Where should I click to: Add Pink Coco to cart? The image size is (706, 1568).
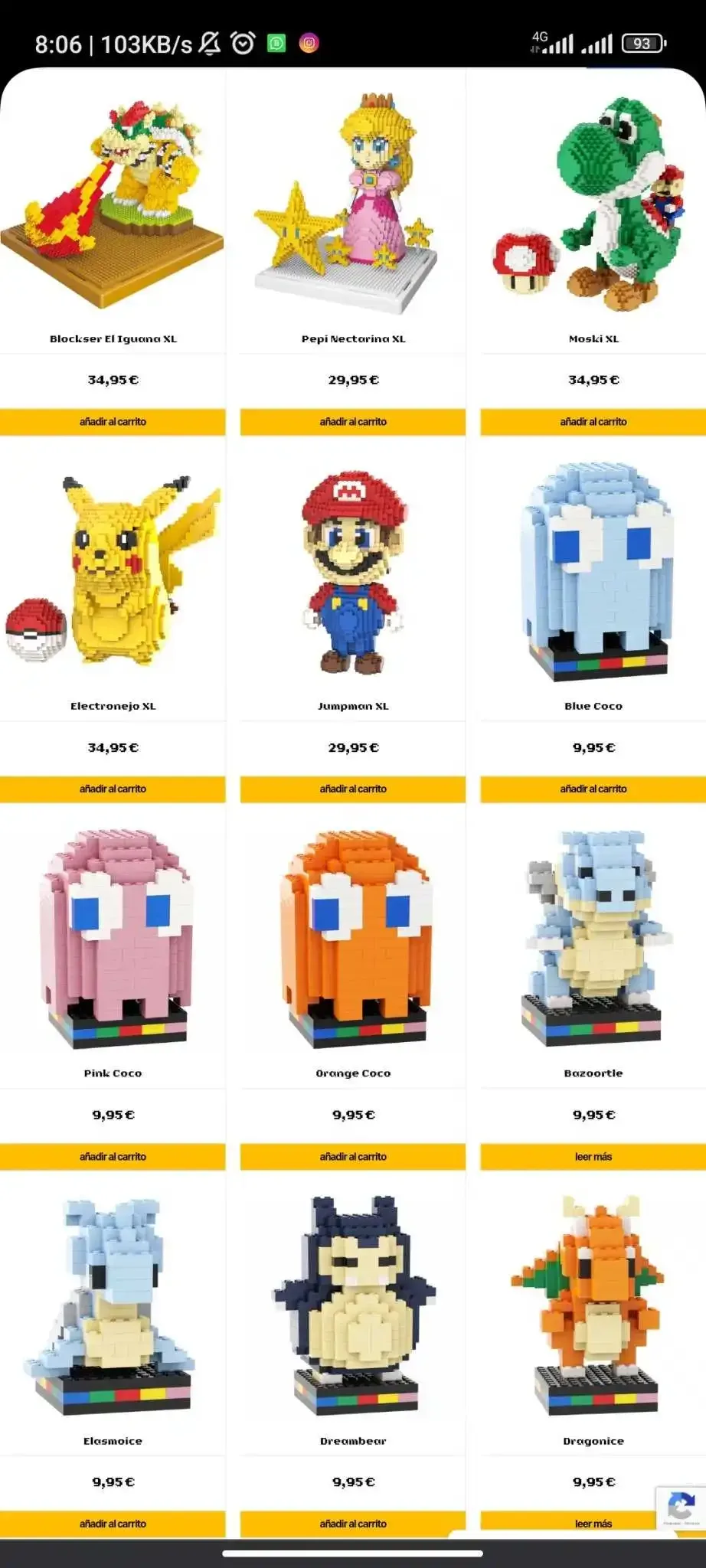(113, 1157)
